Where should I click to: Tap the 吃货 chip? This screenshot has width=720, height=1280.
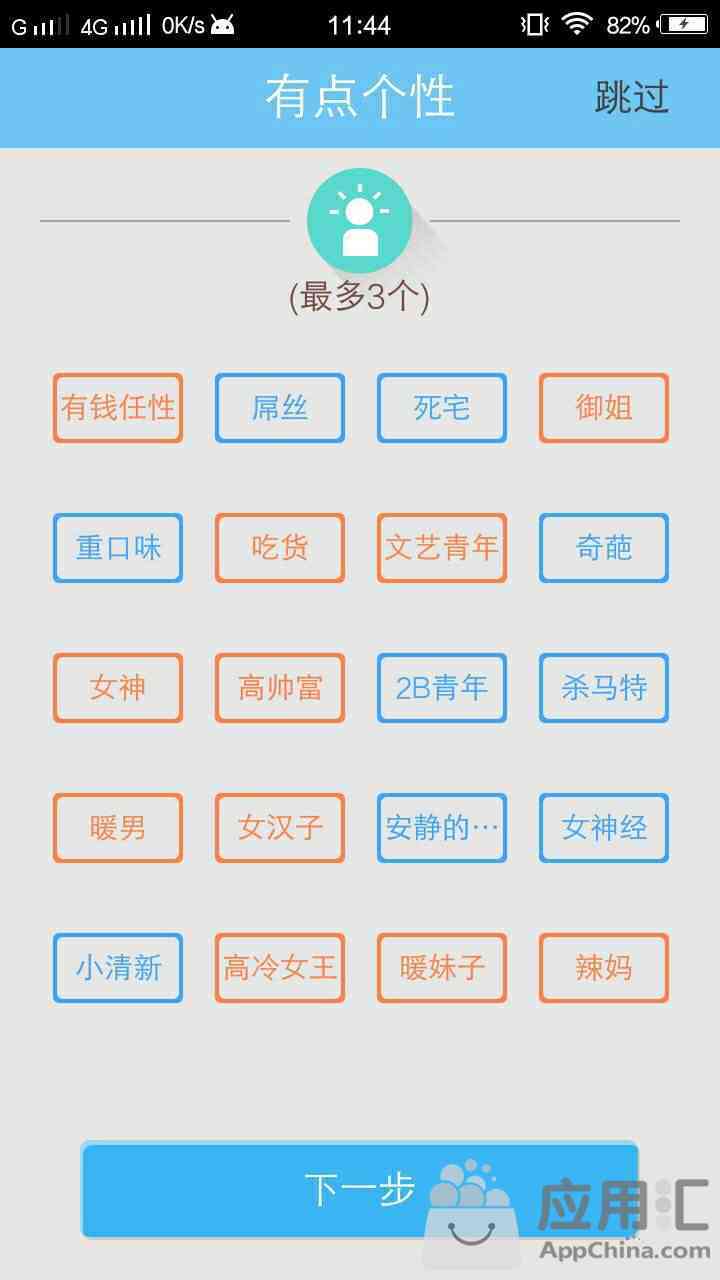[280, 548]
